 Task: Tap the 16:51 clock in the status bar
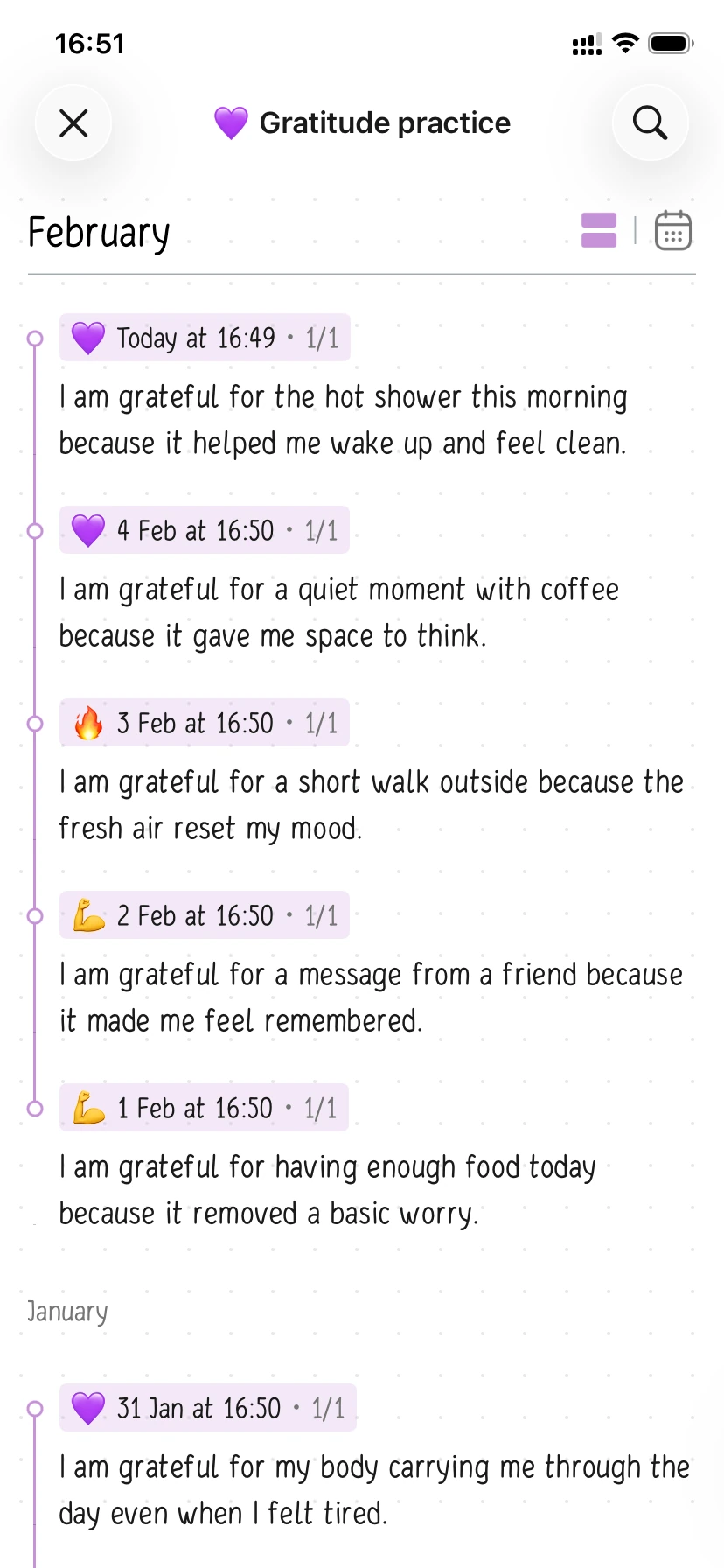(88, 42)
